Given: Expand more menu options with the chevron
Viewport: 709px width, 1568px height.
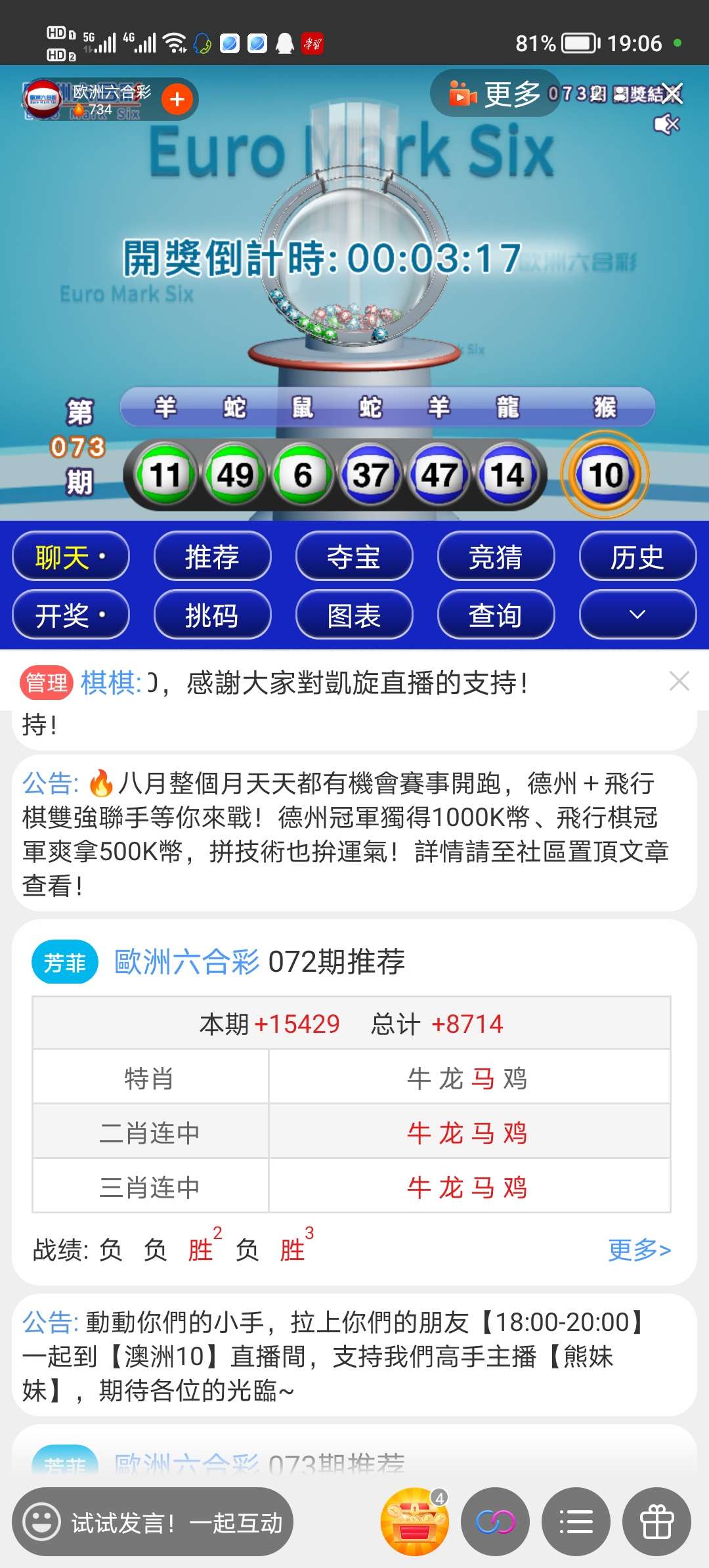Looking at the screenshot, I should pos(637,615).
